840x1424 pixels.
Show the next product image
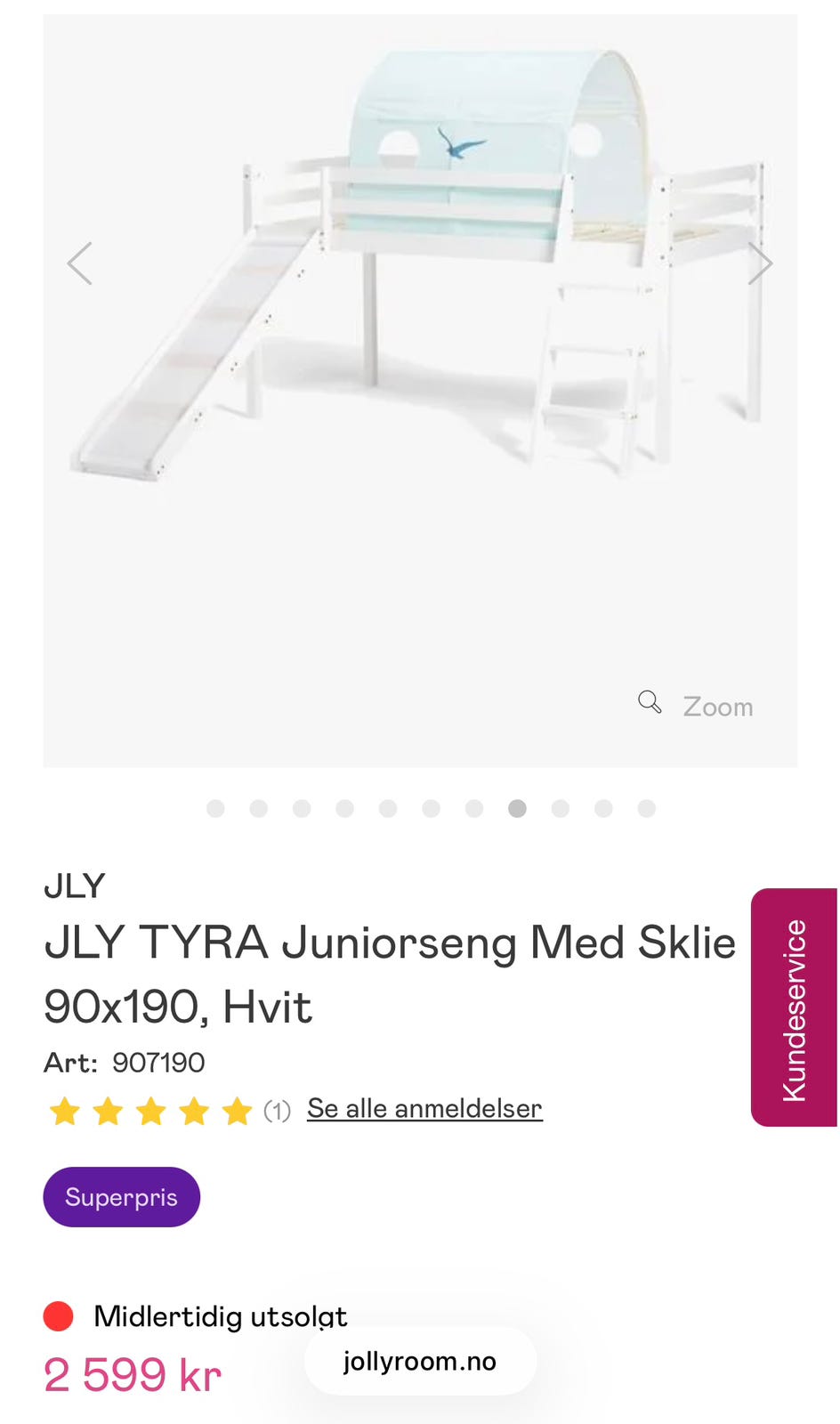point(759,263)
